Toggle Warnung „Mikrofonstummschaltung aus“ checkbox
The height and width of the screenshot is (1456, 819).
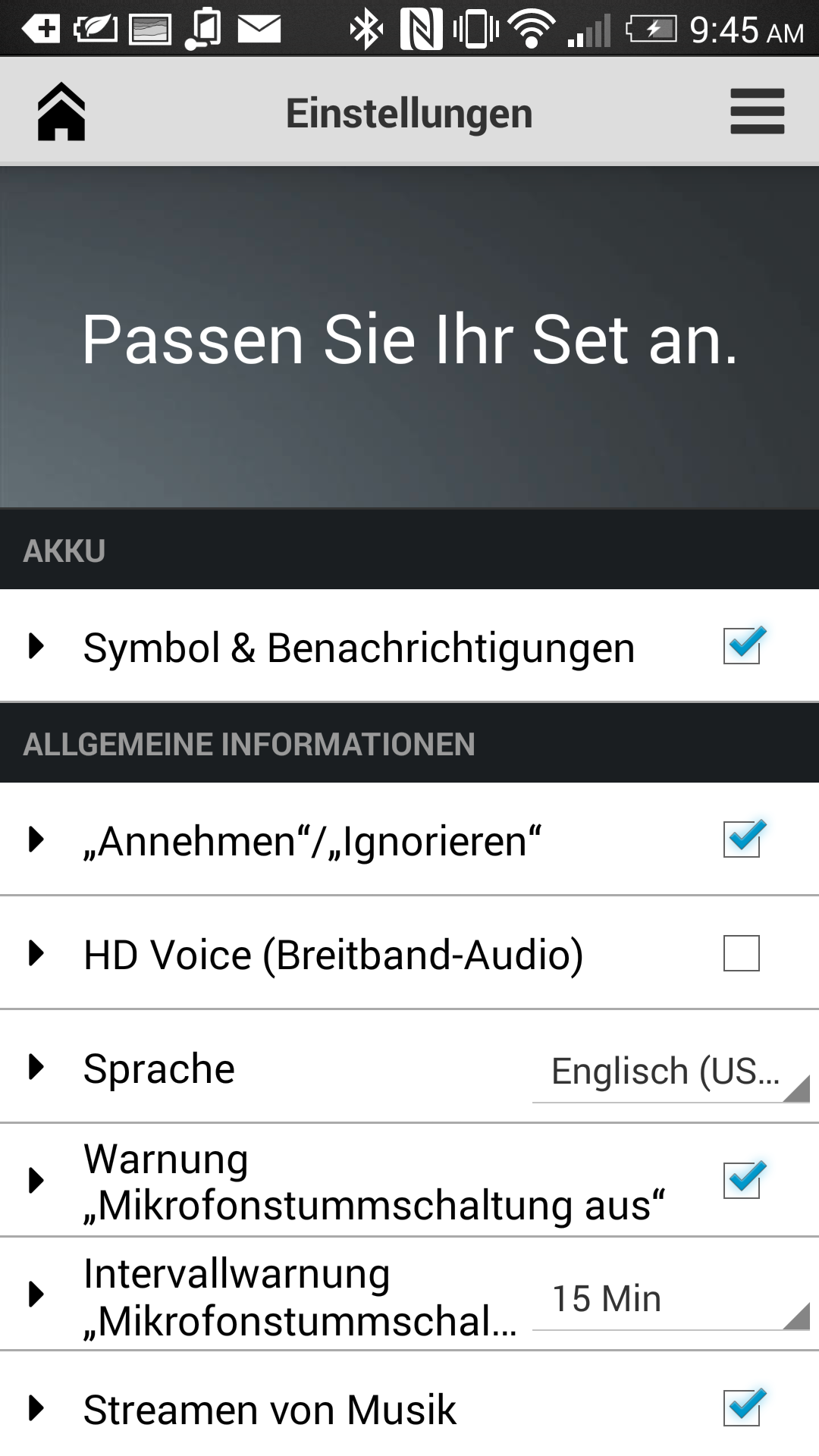click(x=742, y=1181)
